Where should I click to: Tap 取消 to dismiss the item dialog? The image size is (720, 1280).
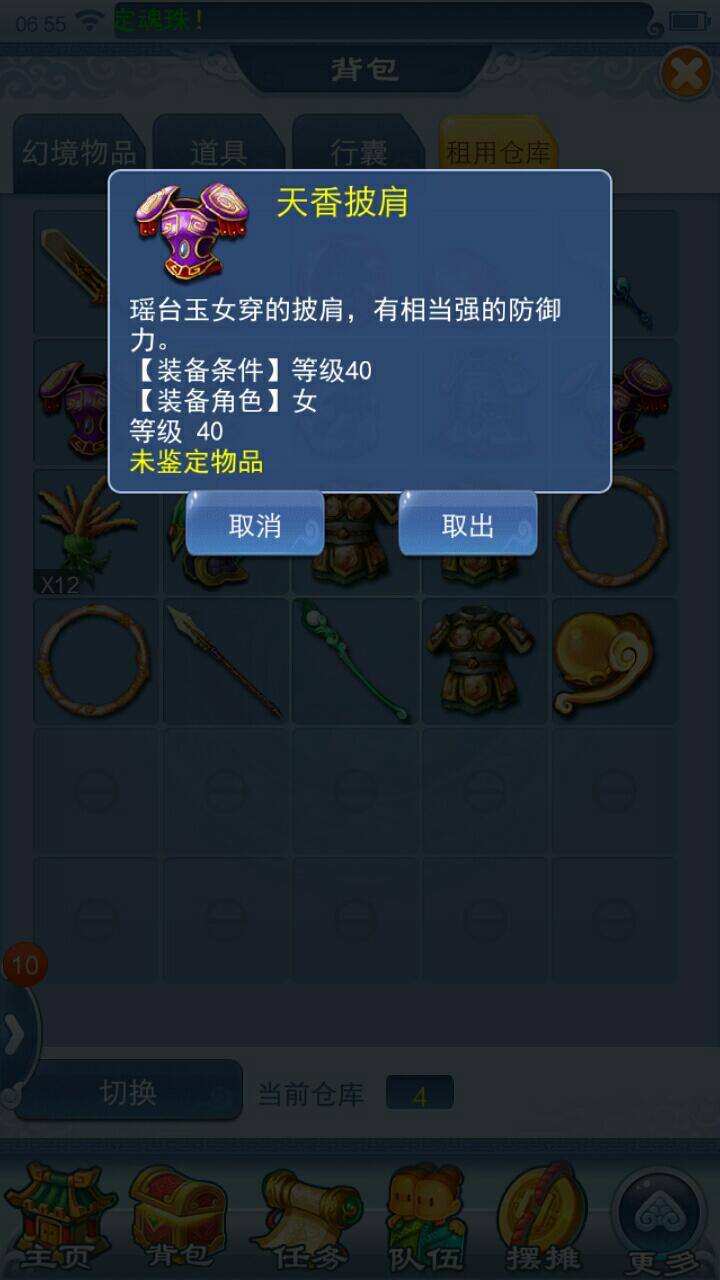(254, 524)
